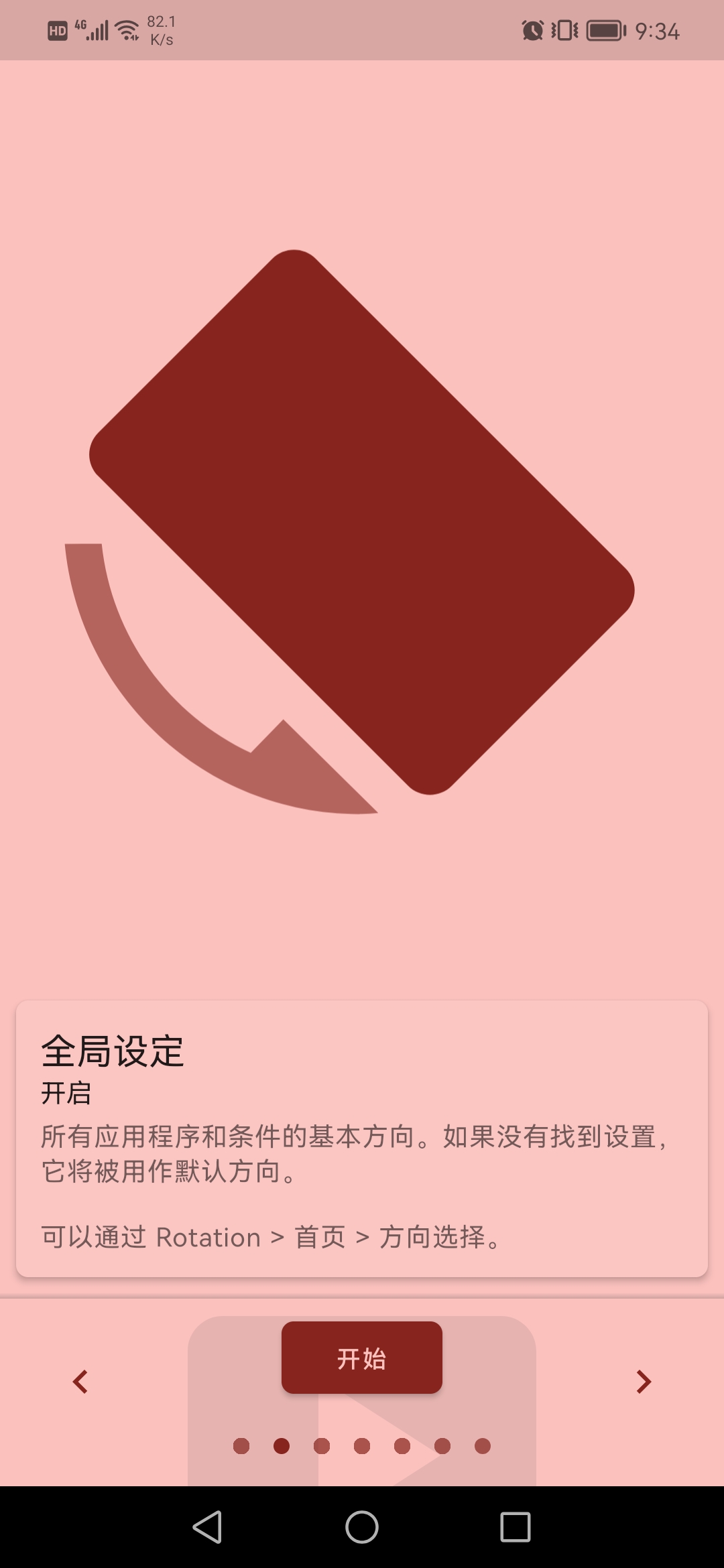
Task: Go to the home screen
Action: [x=361, y=1527]
